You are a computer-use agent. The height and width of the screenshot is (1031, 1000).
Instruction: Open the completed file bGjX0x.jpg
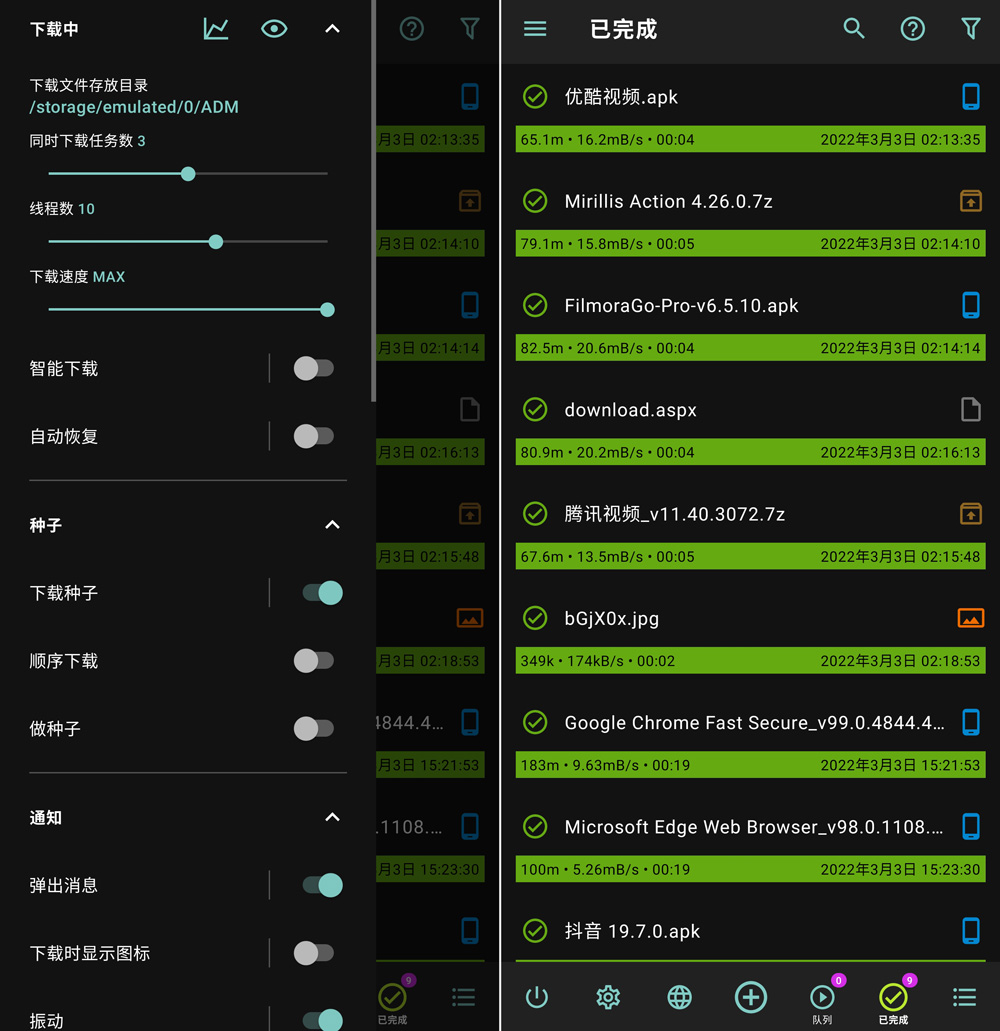(611, 618)
